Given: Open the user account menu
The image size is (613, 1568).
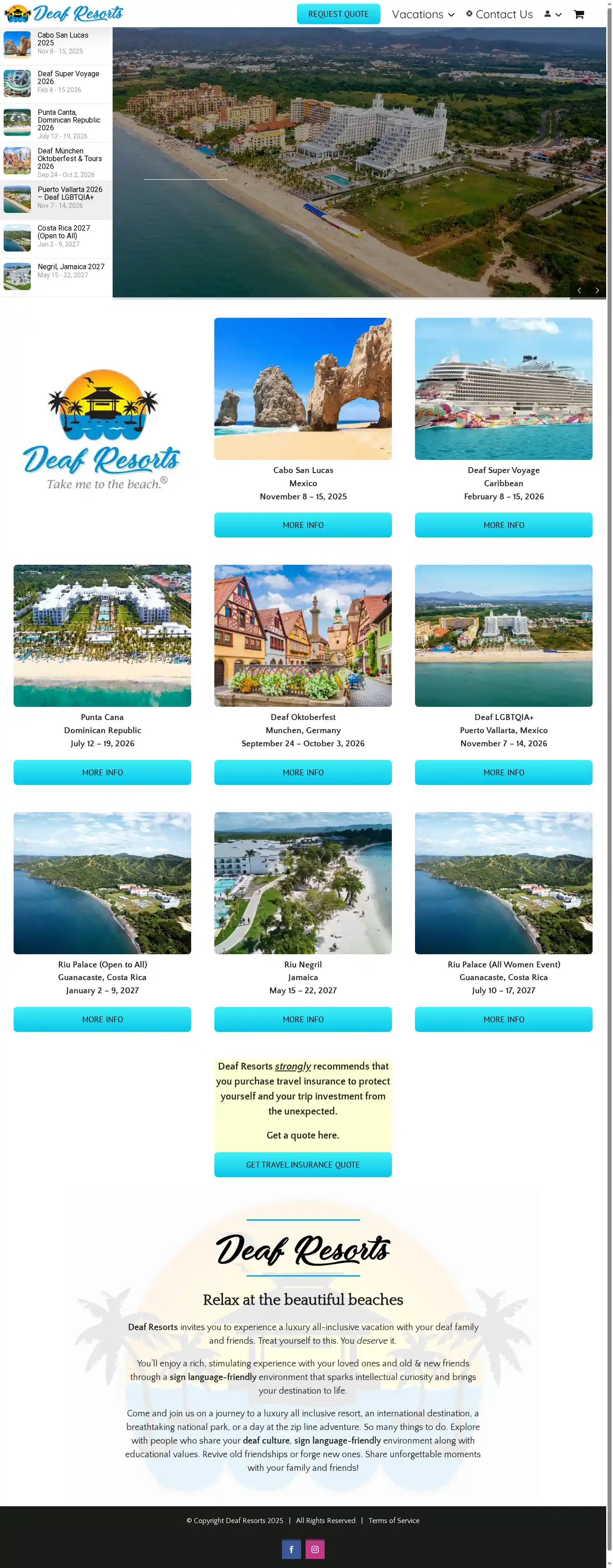Looking at the screenshot, I should (552, 14).
